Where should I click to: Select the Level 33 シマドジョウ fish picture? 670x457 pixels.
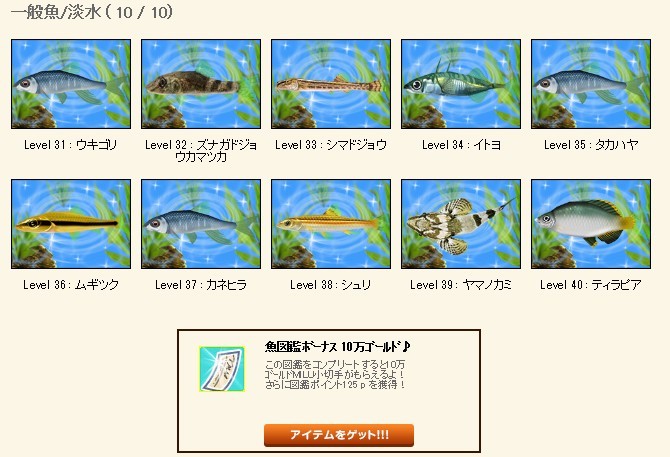pyautogui.click(x=331, y=84)
